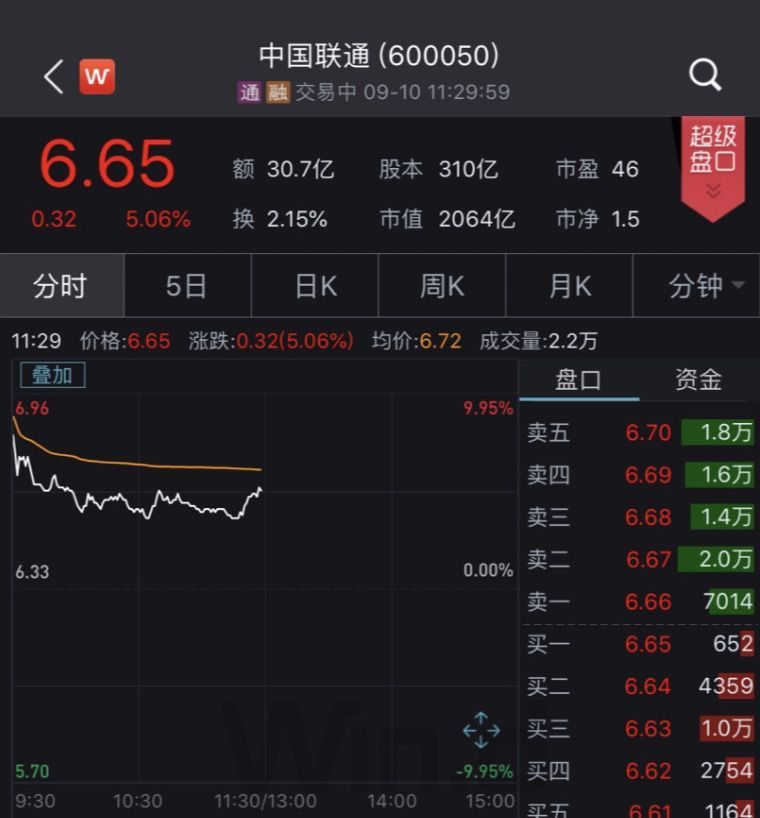Switch to the 盘口 tab
The height and width of the screenshot is (818, 760).
[x=578, y=380]
